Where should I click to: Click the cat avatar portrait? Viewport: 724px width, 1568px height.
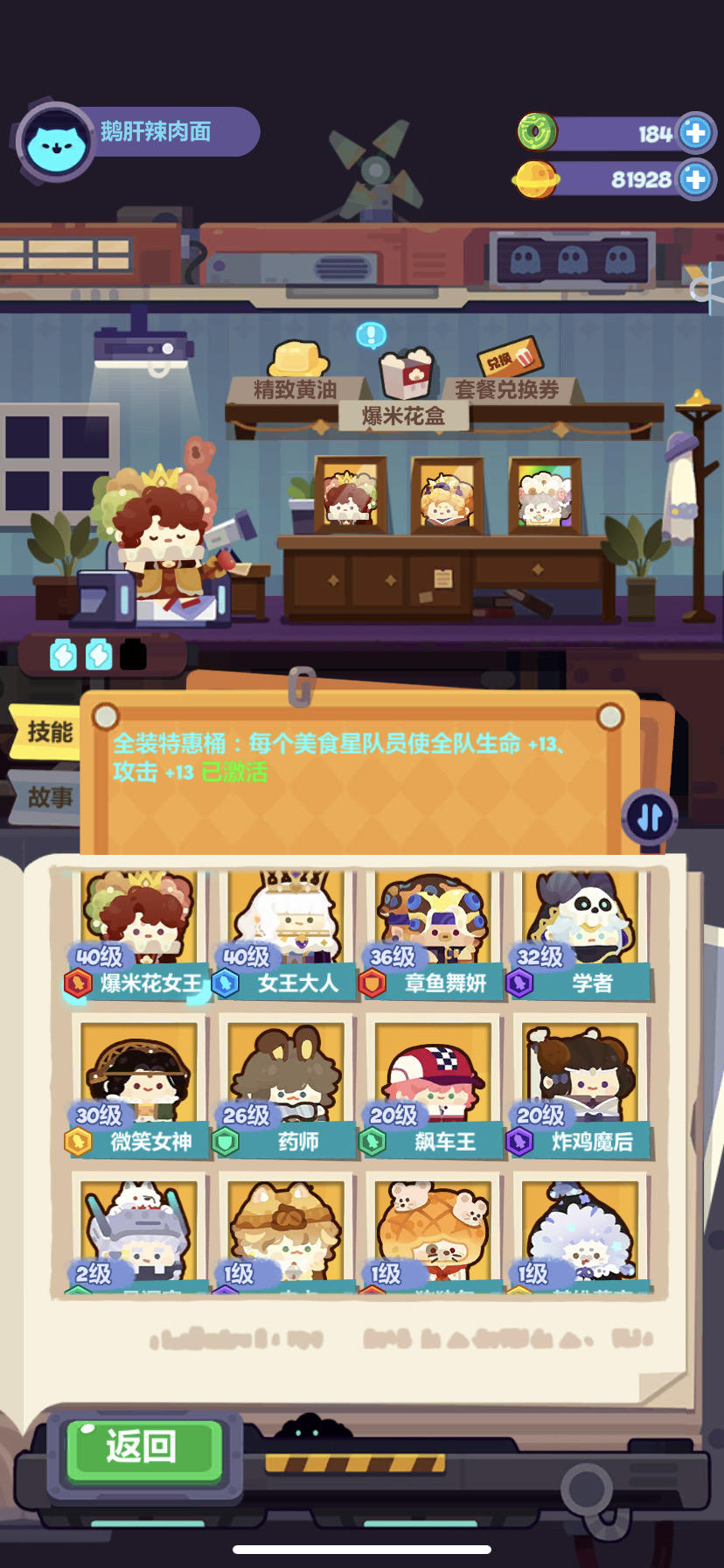click(54, 137)
